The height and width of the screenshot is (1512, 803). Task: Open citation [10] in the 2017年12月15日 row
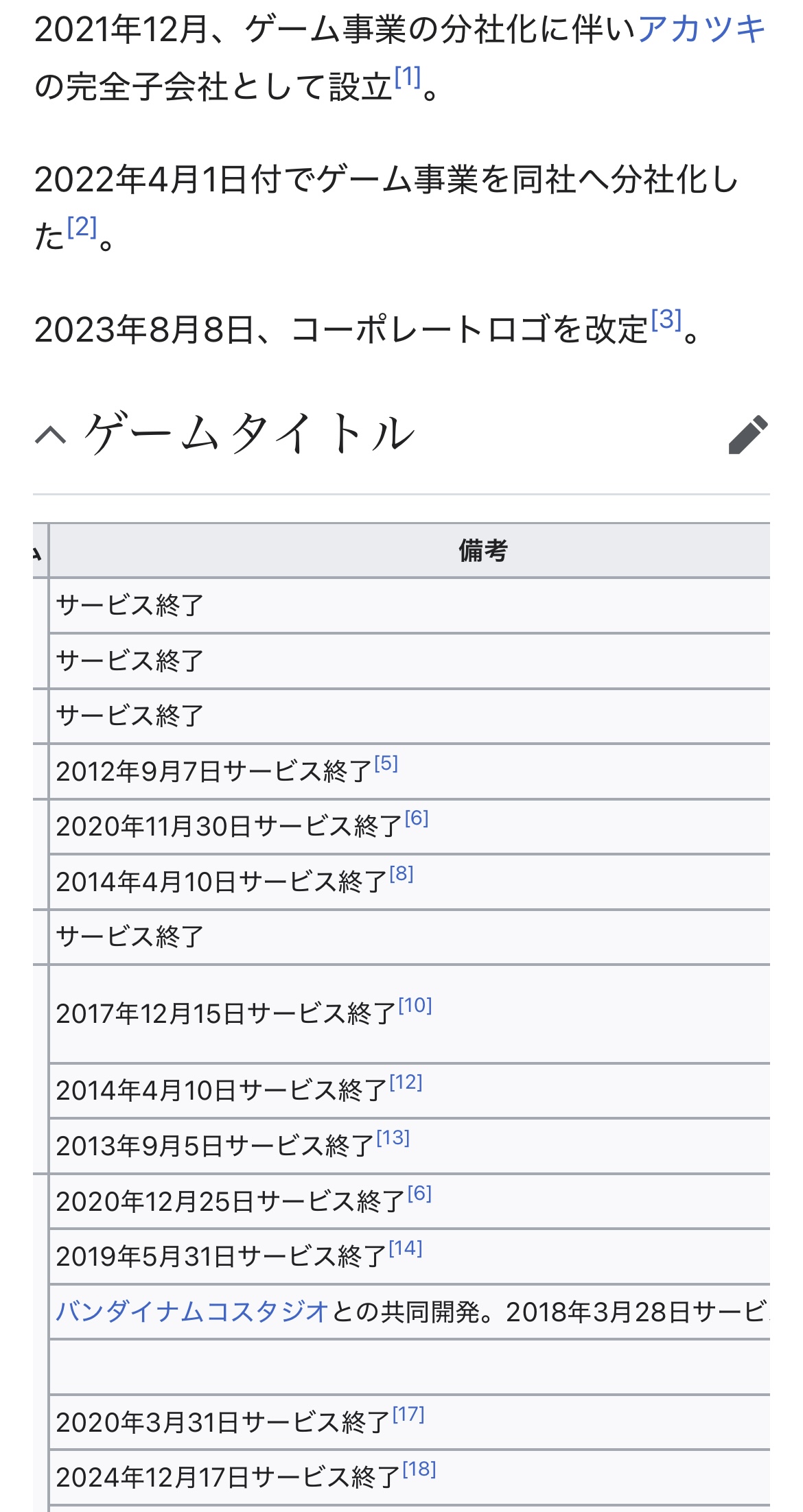[415, 1005]
